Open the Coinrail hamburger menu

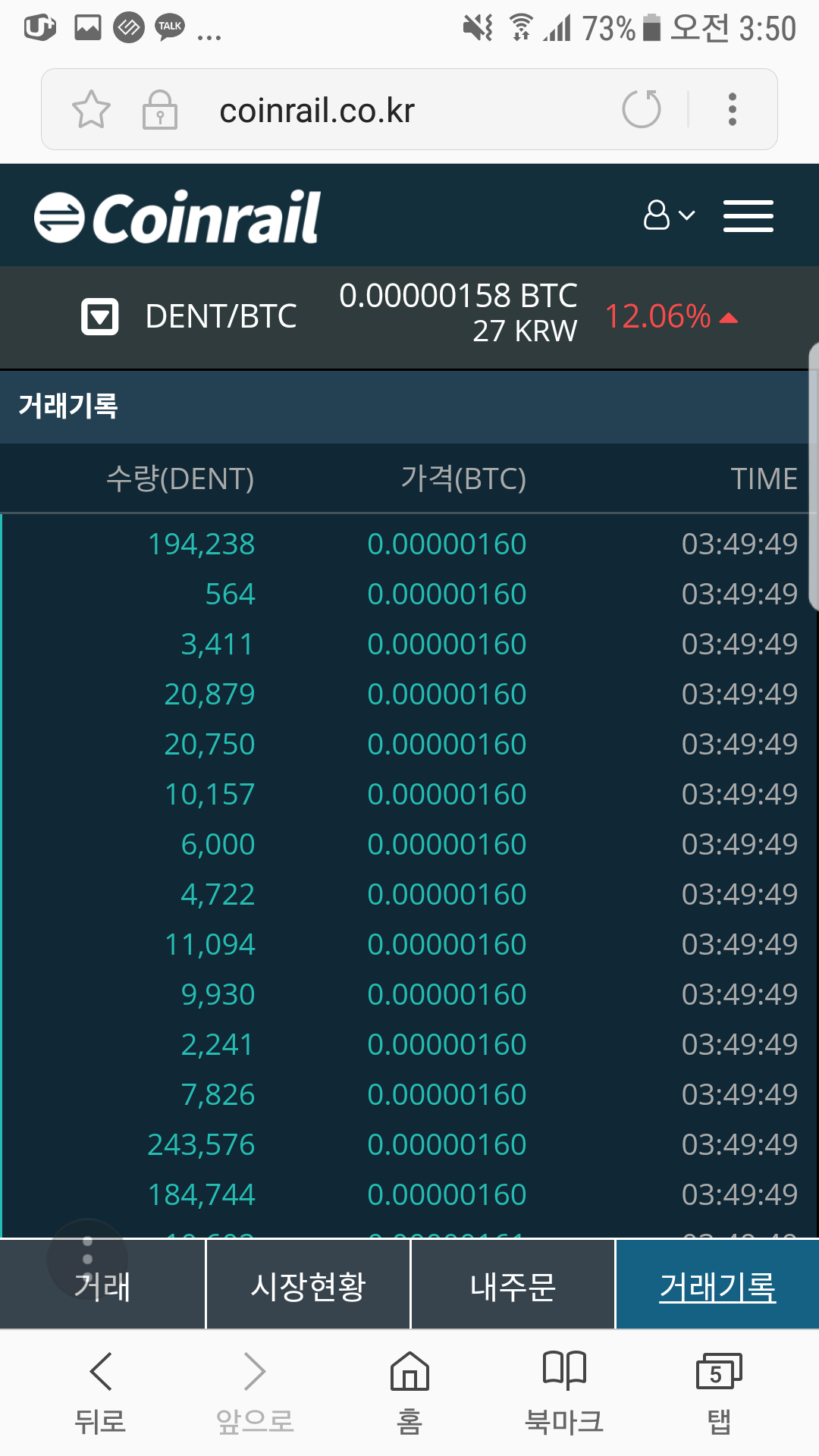click(x=748, y=215)
